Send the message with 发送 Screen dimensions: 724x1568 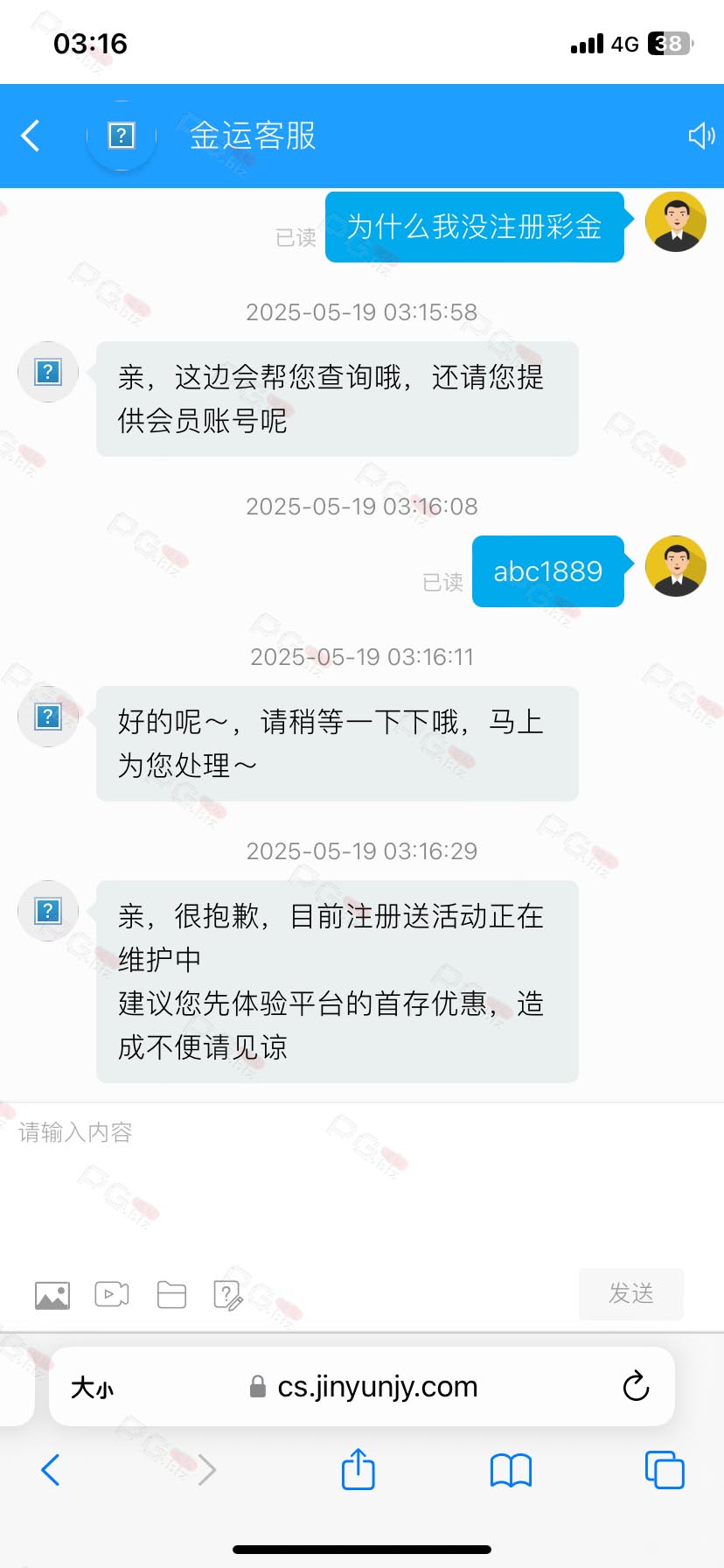point(630,1293)
